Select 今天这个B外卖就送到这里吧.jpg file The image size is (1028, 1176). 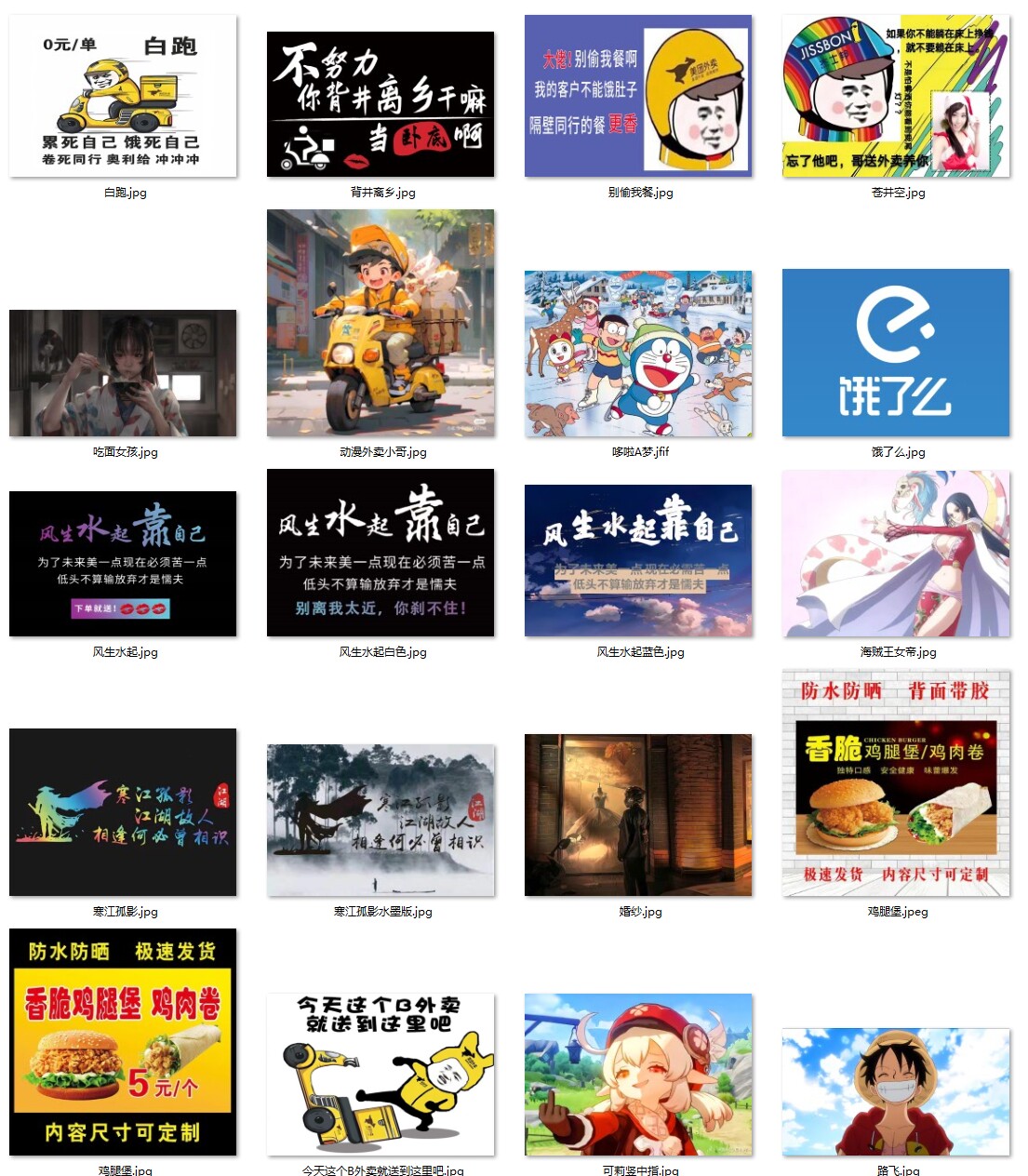(x=380, y=1075)
